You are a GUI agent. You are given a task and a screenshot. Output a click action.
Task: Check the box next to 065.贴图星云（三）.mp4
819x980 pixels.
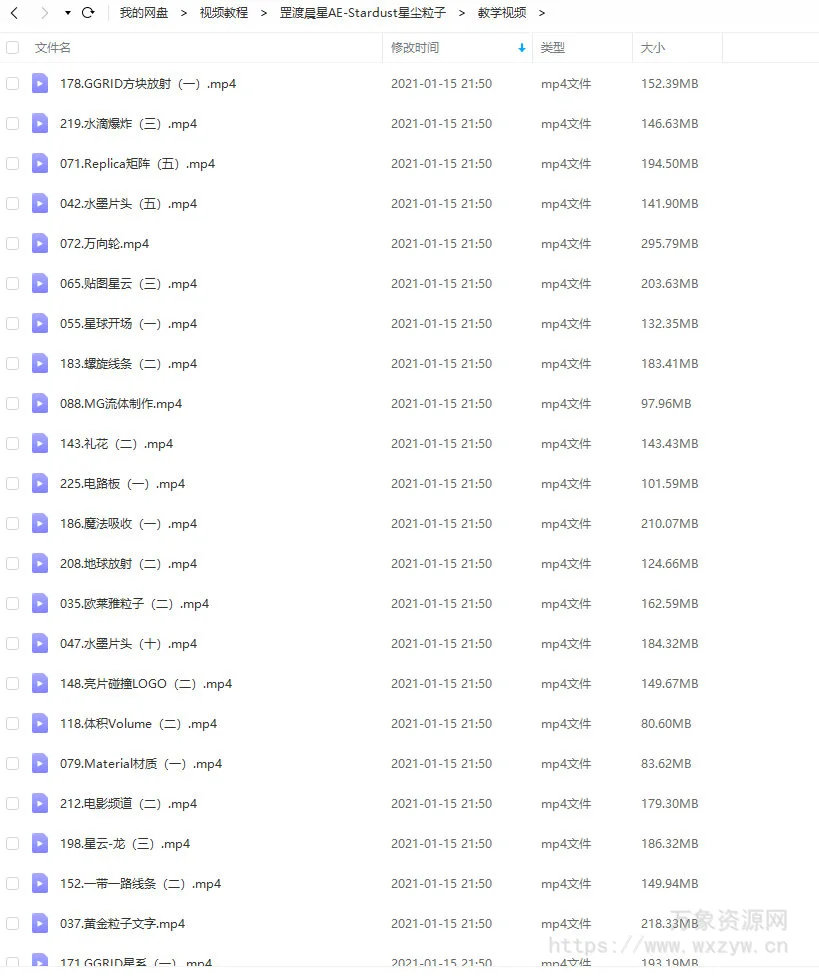[x=13, y=284]
